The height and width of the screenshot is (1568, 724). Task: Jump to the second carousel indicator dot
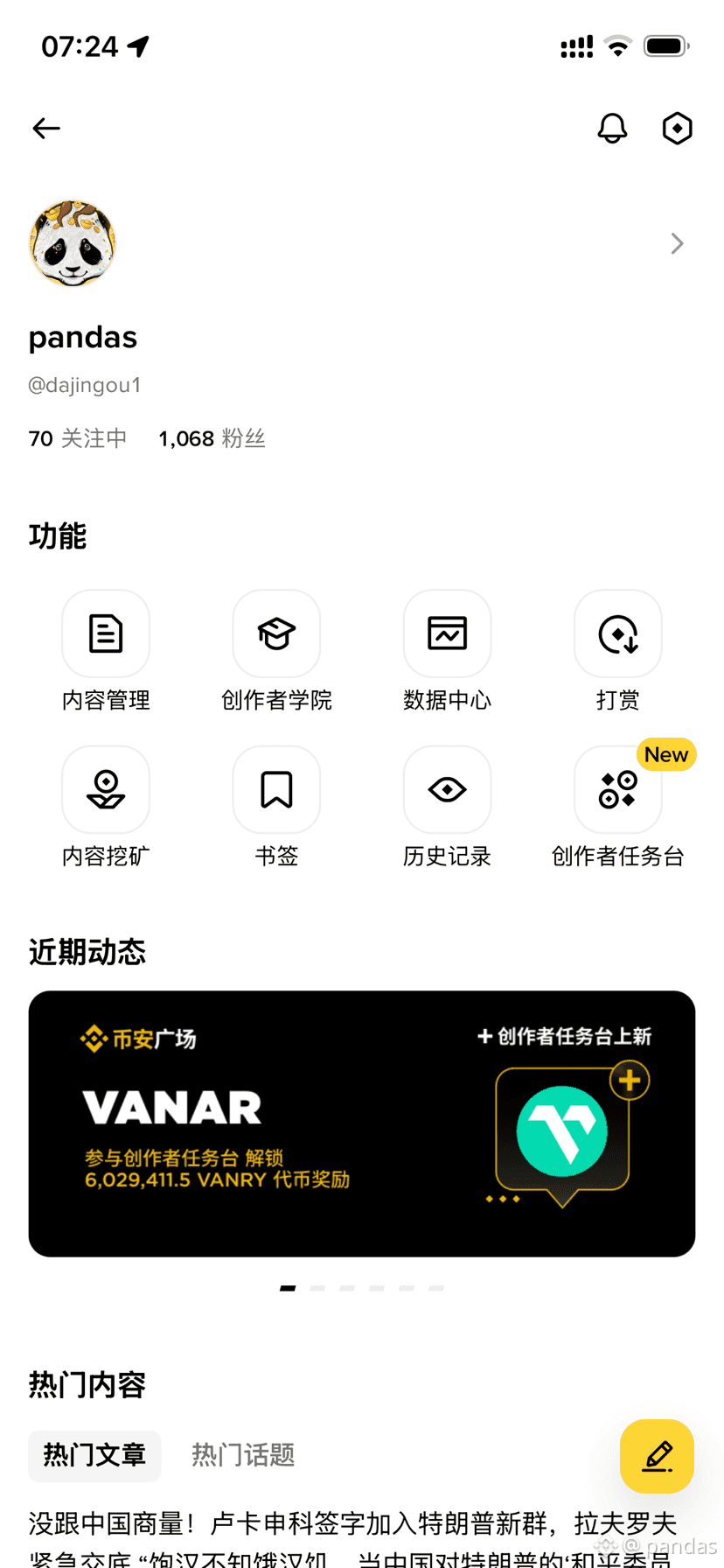317,1288
